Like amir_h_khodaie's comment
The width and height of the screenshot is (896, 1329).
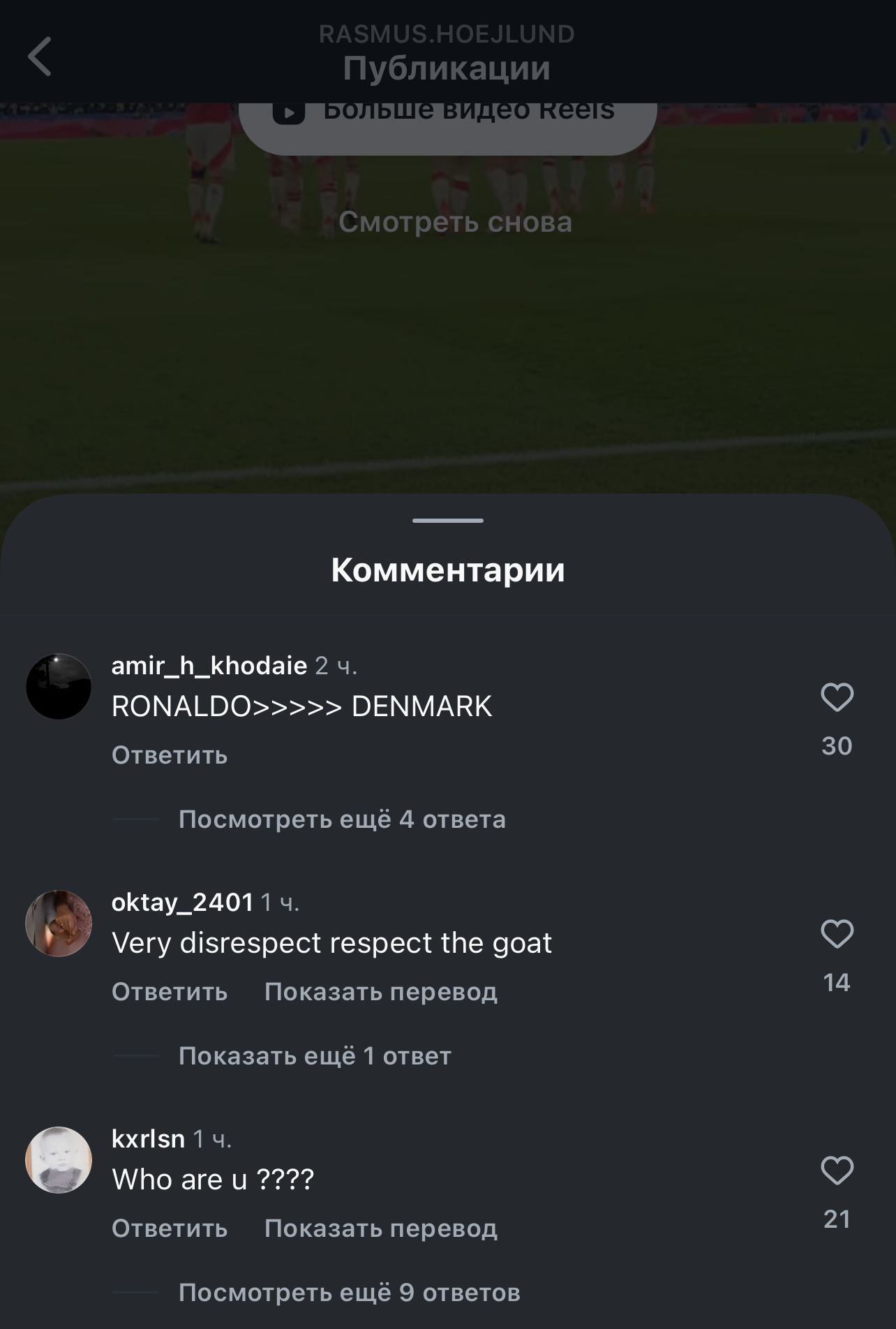point(837,697)
